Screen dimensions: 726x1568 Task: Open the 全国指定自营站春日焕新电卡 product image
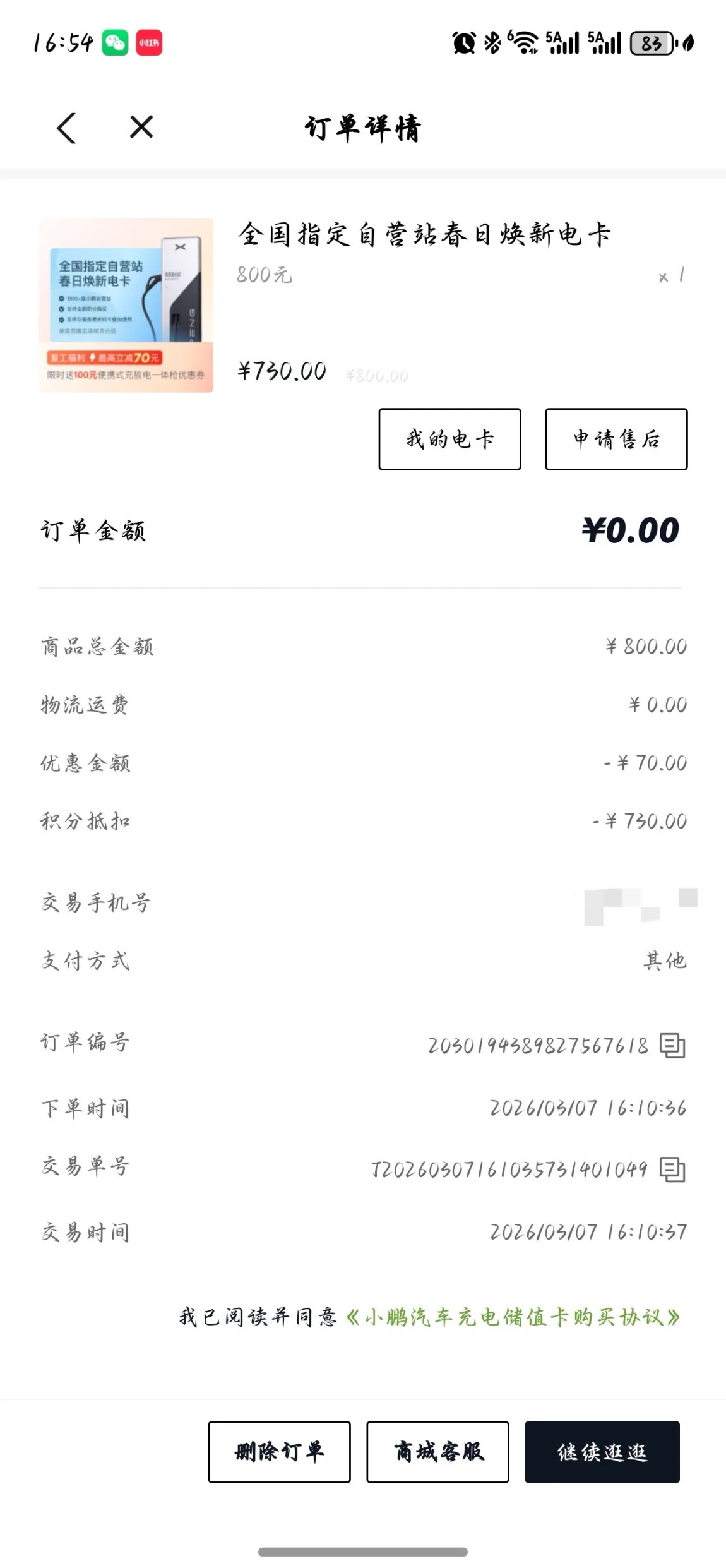(126, 306)
